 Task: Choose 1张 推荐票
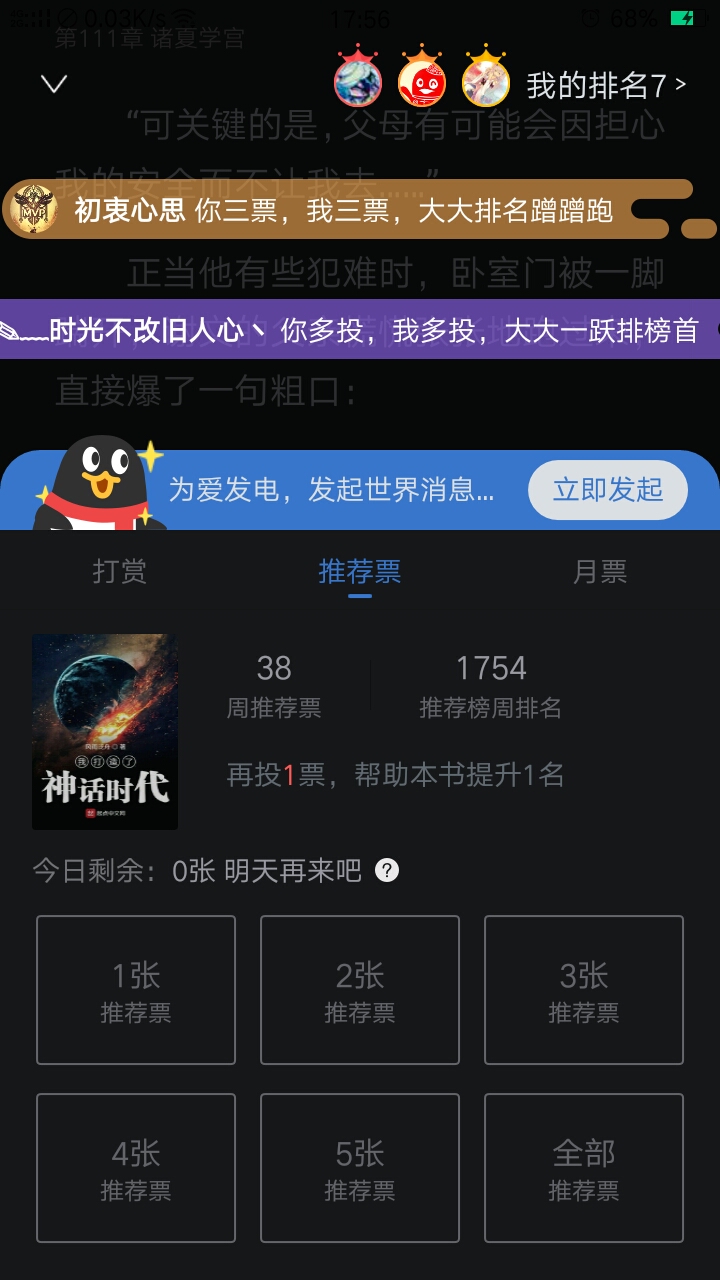(136, 990)
